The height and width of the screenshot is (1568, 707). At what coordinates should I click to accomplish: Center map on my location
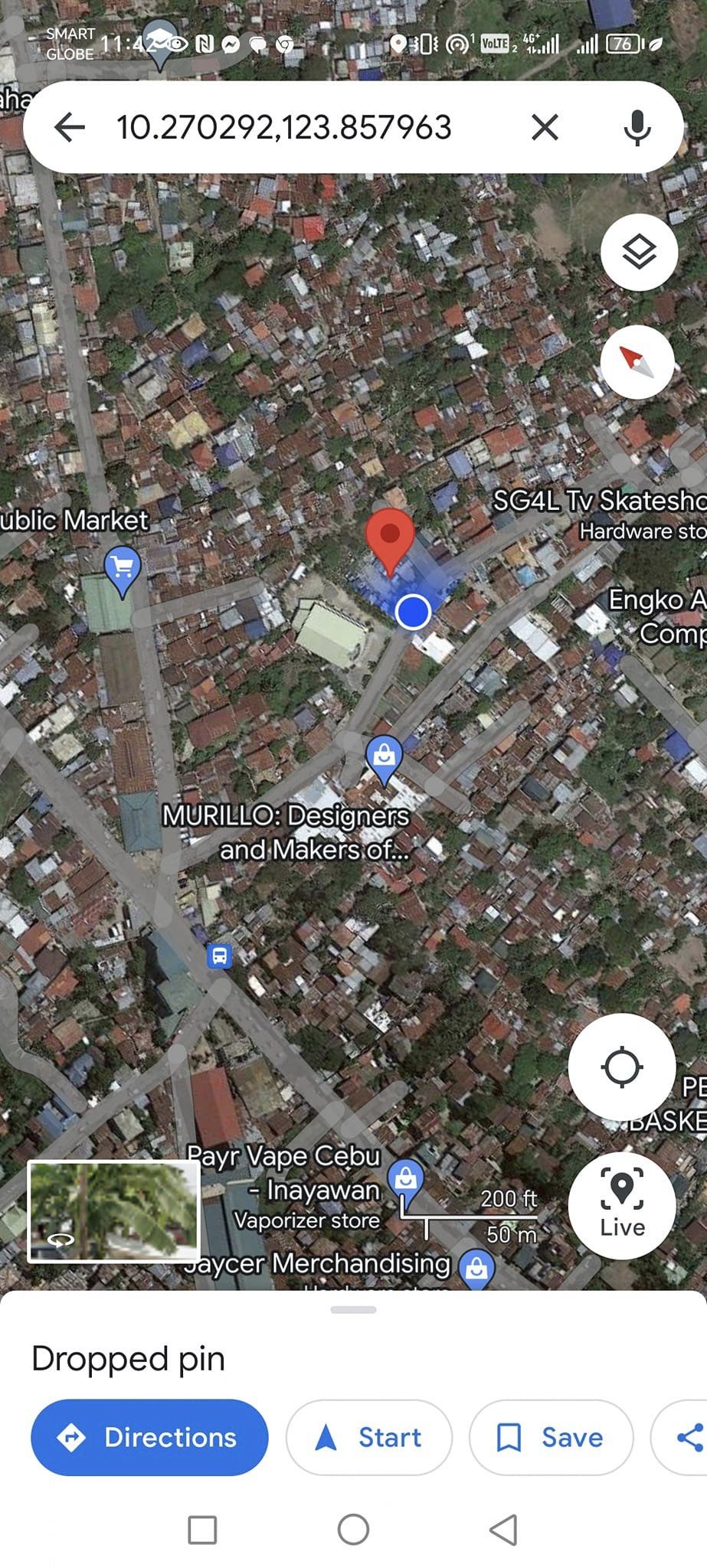pyautogui.click(x=621, y=1067)
